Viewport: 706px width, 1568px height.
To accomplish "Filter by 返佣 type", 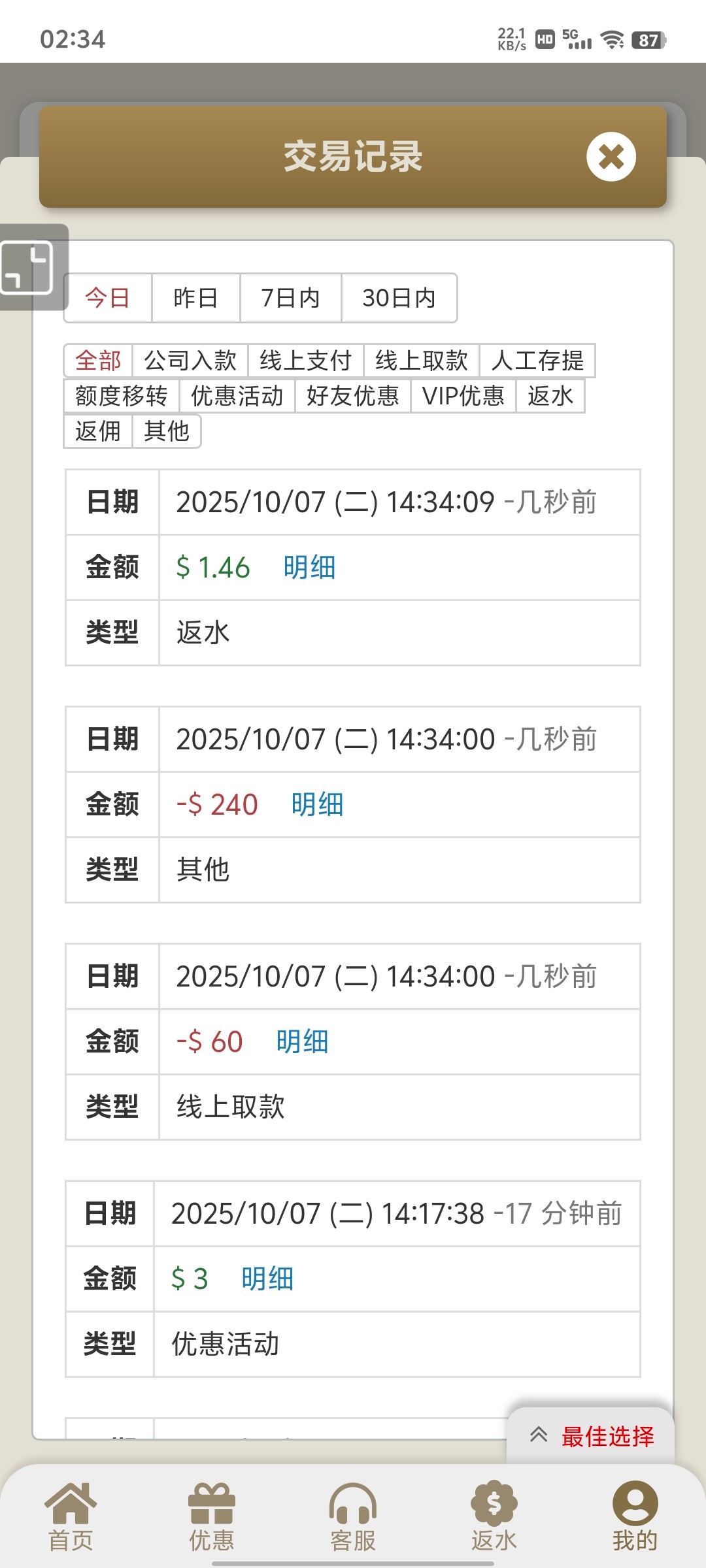I will tap(98, 431).
